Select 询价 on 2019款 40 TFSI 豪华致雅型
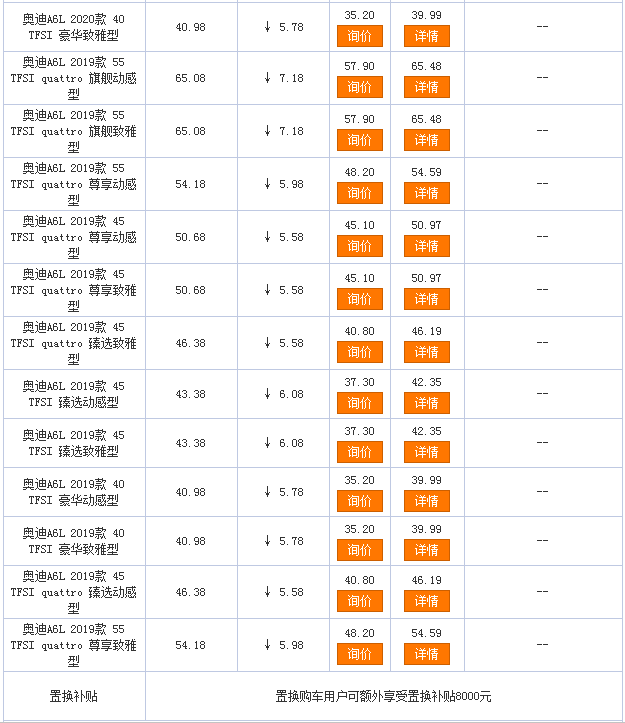Image resolution: width=625 pixels, height=723 pixels. tap(359, 550)
